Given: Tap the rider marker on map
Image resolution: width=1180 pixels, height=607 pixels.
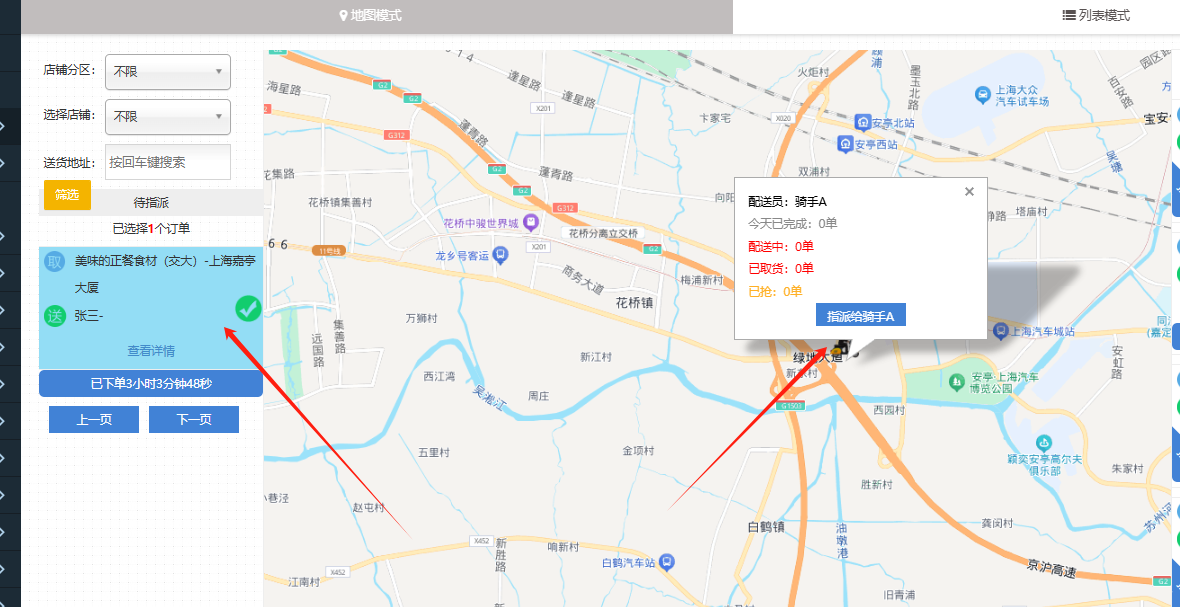Looking at the screenshot, I should point(839,350).
